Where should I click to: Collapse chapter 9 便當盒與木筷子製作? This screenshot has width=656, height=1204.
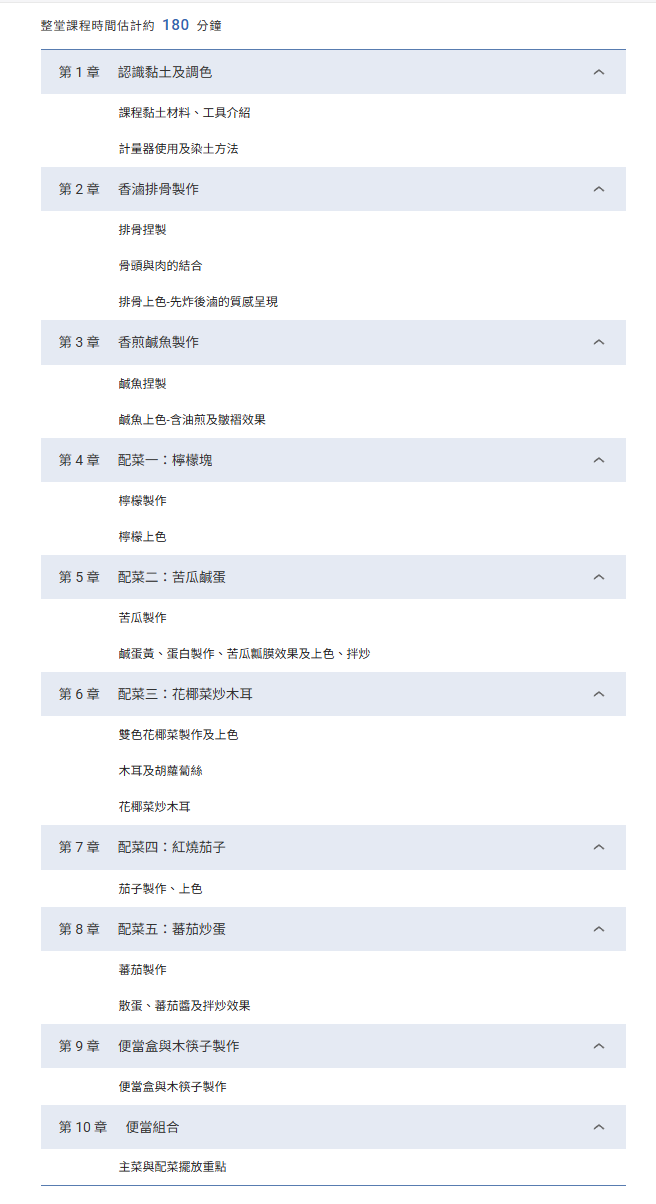[x=599, y=1046]
